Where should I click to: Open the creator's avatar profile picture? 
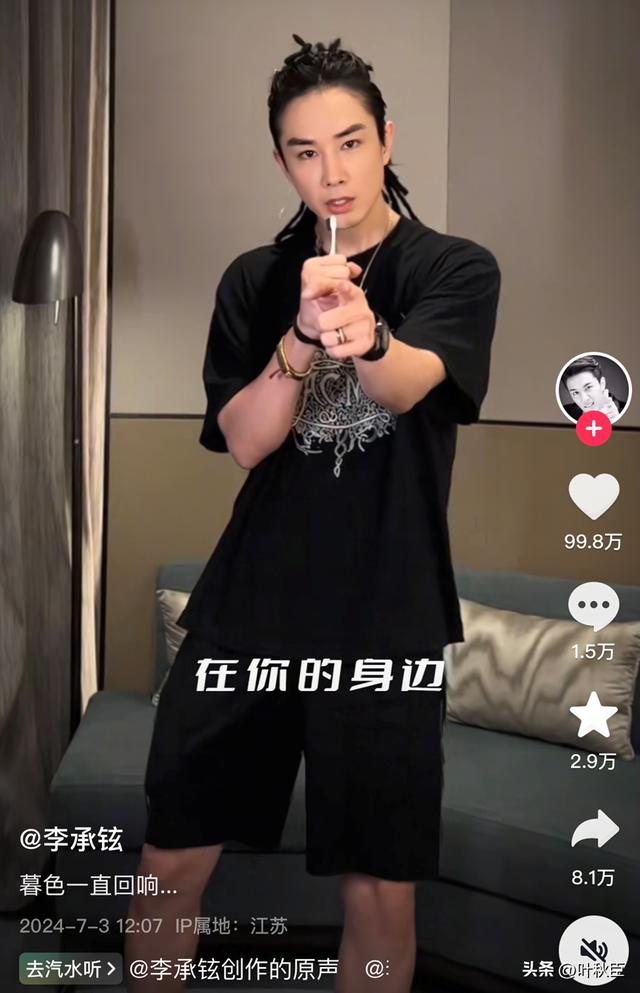(594, 387)
